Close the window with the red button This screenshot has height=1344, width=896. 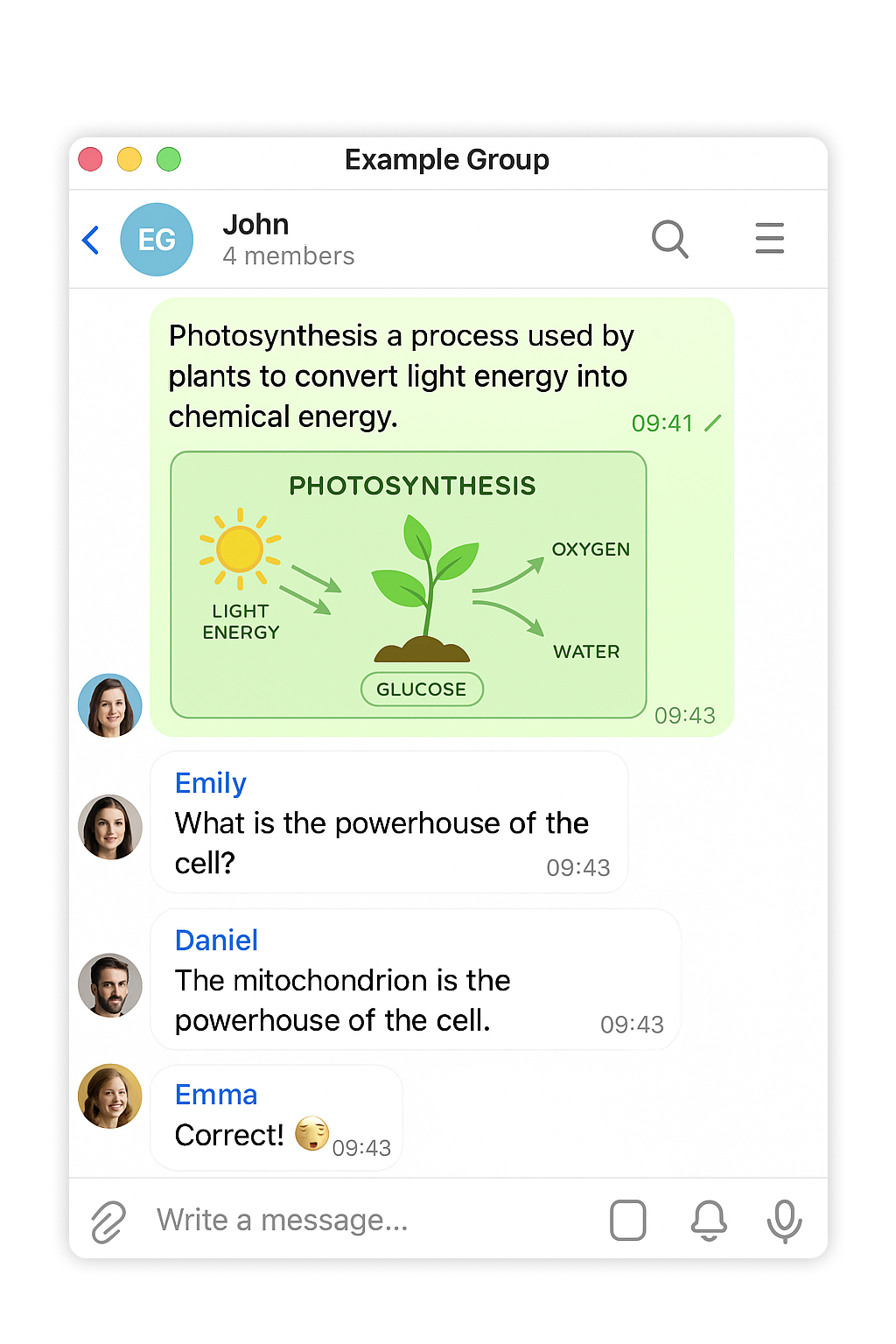[x=91, y=160]
